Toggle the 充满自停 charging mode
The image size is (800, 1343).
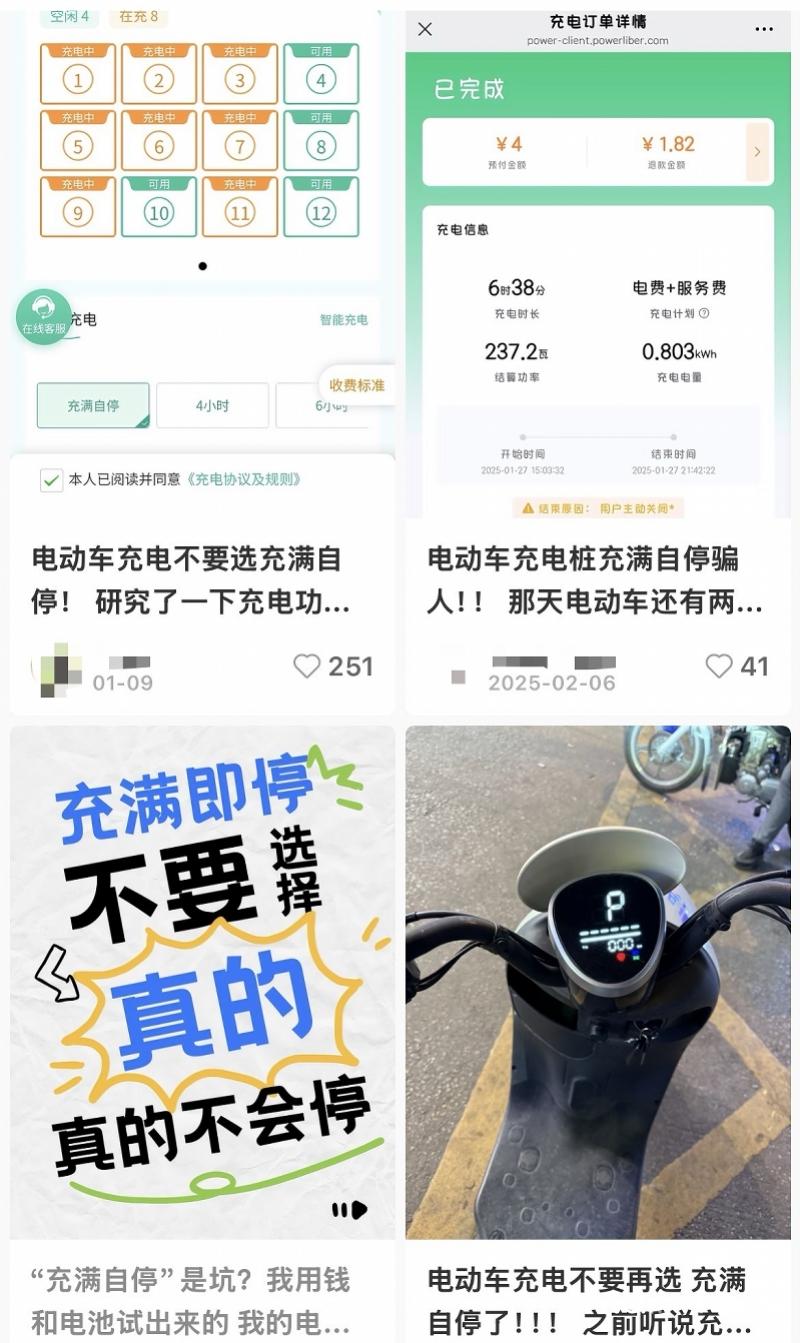click(x=91, y=405)
